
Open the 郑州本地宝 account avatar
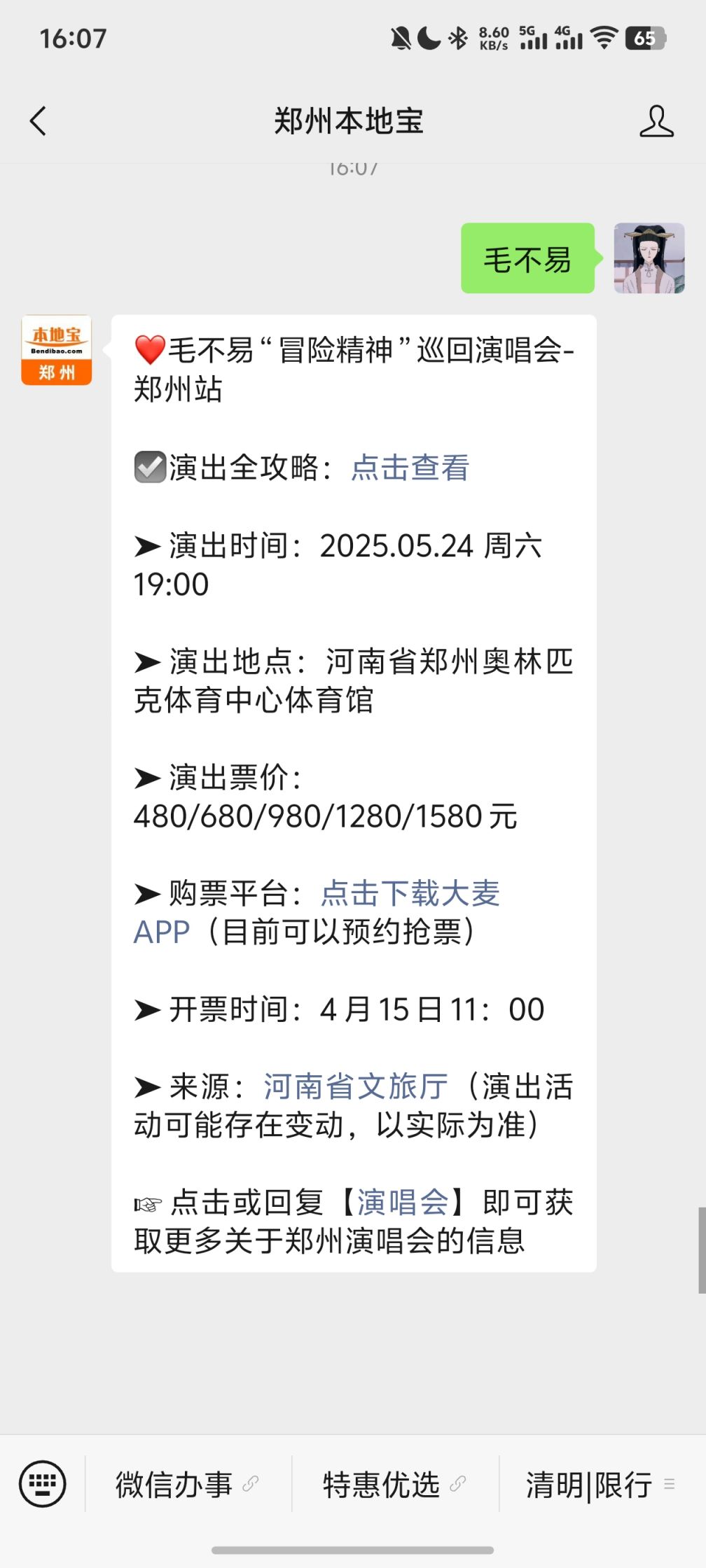(57, 350)
